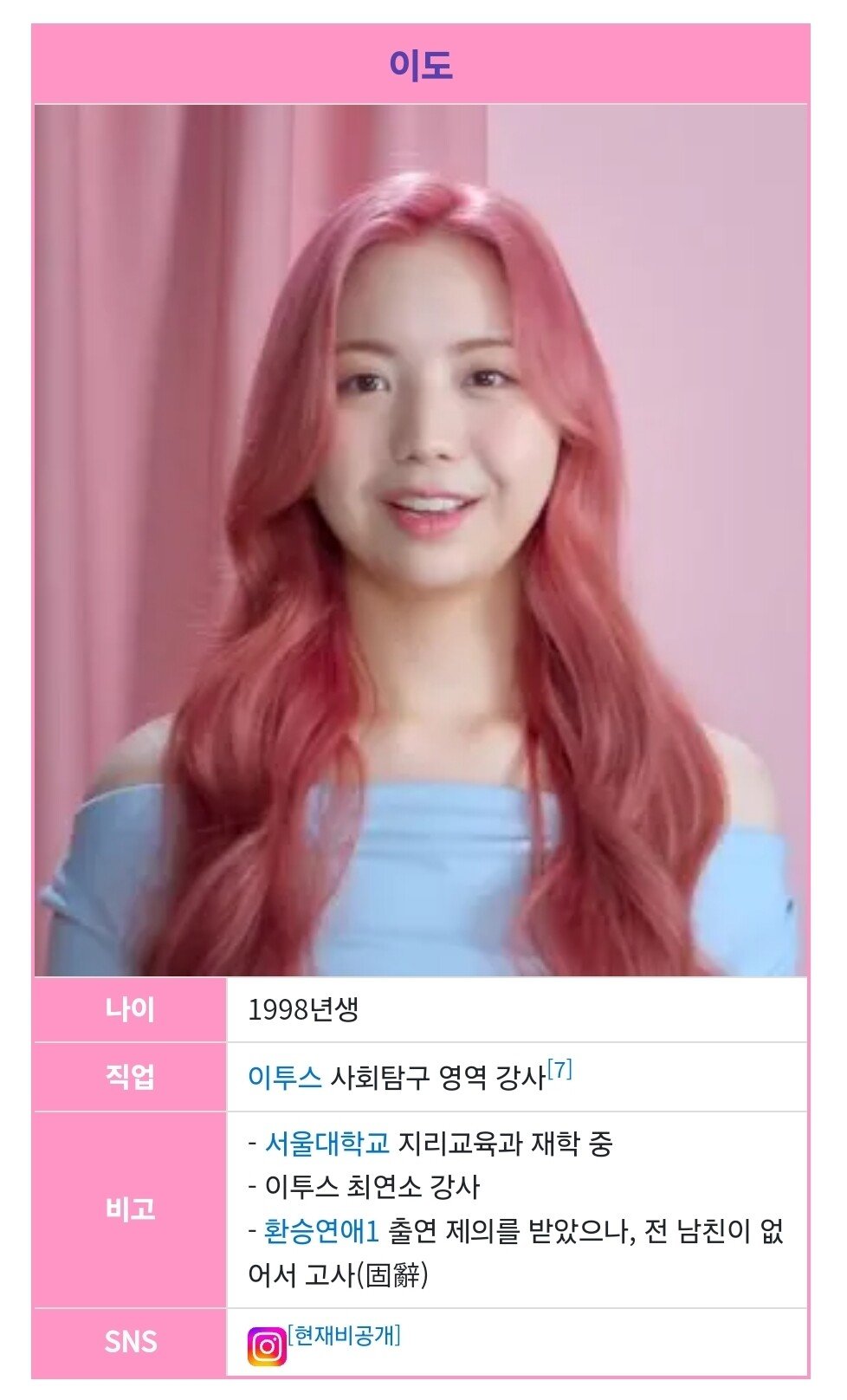The height and width of the screenshot is (1400, 847).
Task: Open footnote 7 next to 강사
Action: [560, 1070]
